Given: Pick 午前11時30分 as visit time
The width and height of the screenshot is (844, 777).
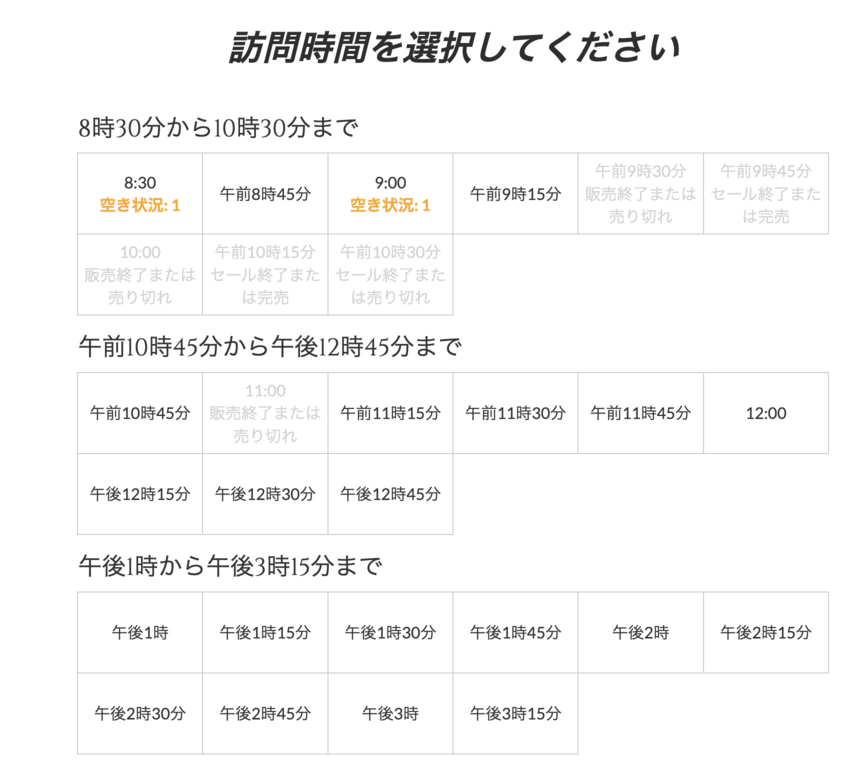Looking at the screenshot, I should click(x=515, y=413).
